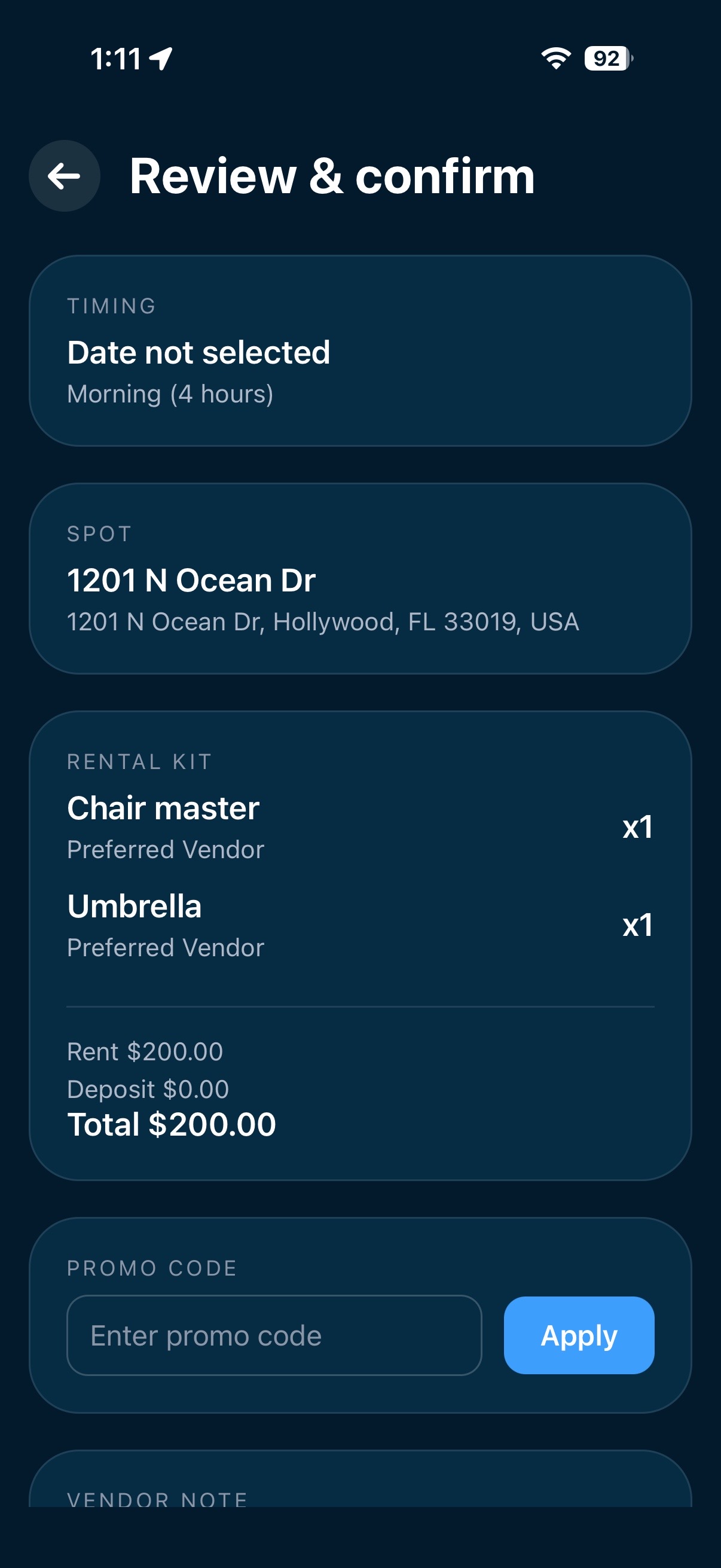Open the Spot card for 1201 N Ocean Dr

pos(360,579)
